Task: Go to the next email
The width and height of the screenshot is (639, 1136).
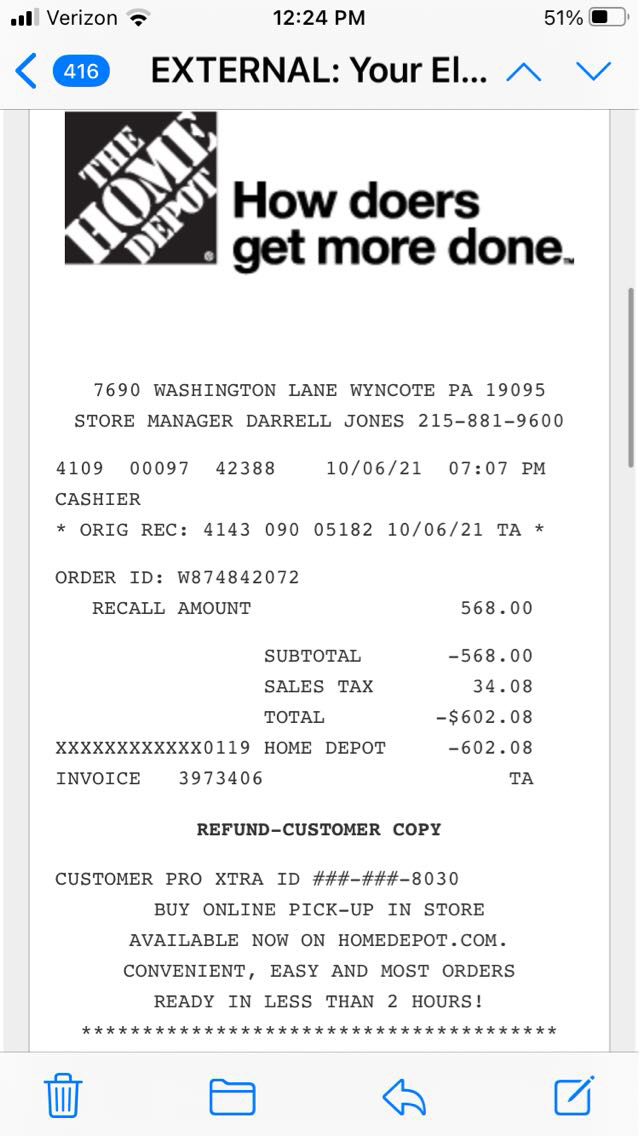Action: 593,71
